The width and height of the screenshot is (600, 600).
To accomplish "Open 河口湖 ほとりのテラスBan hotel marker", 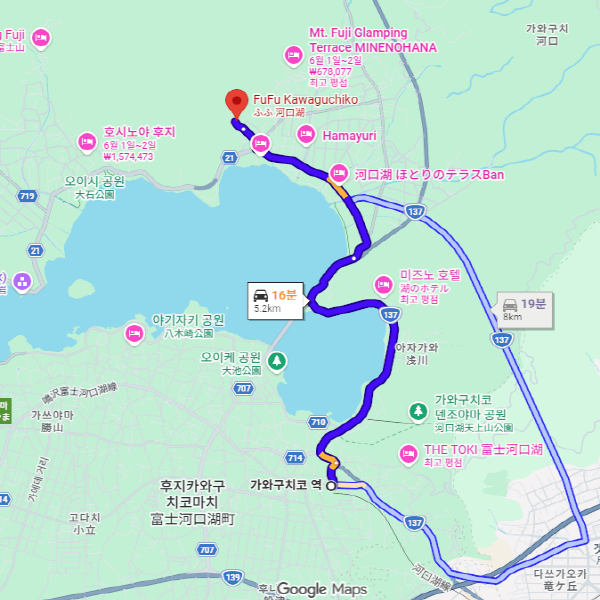I will coord(339,174).
